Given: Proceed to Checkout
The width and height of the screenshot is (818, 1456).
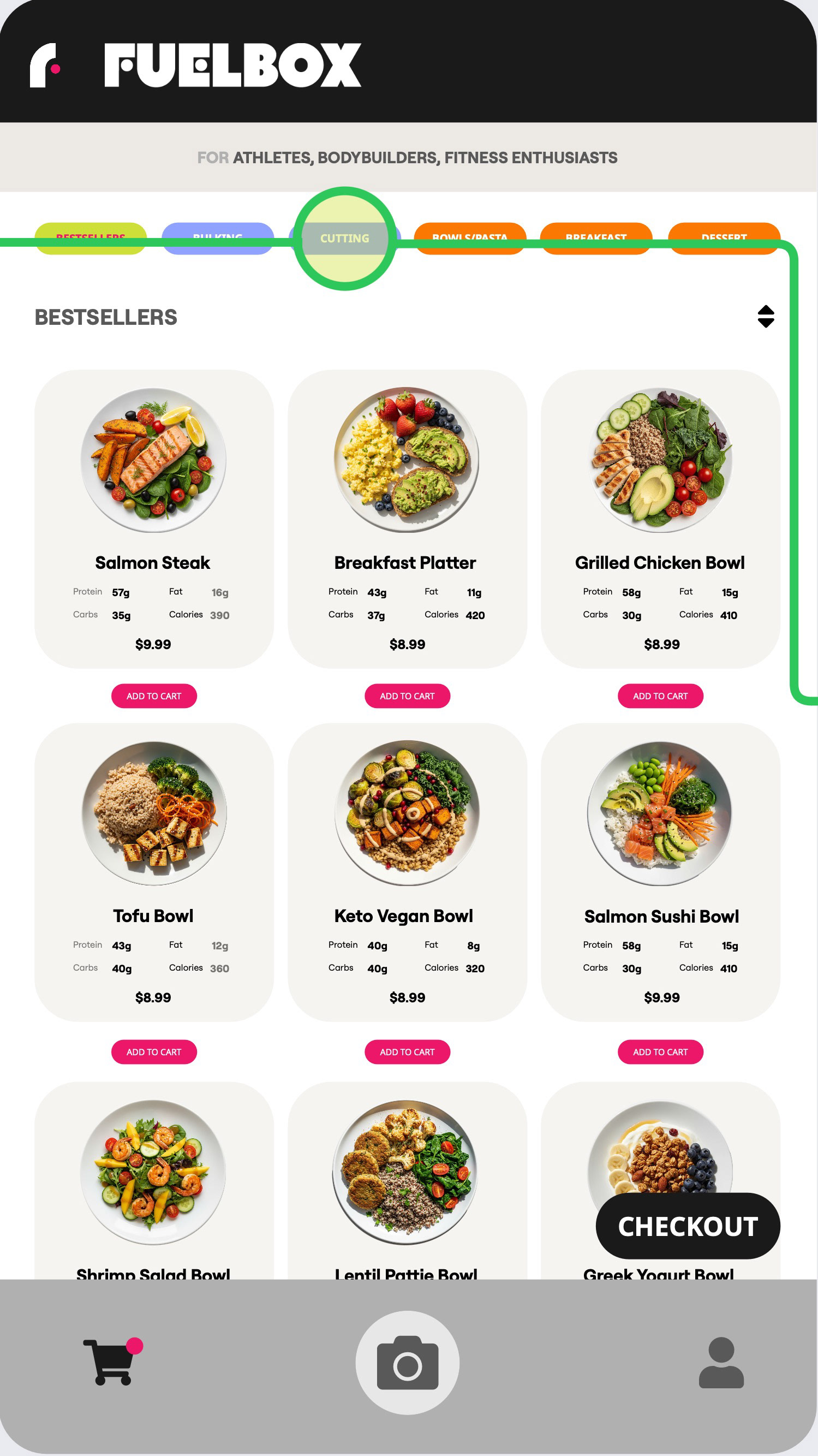Looking at the screenshot, I should click(x=688, y=1226).
